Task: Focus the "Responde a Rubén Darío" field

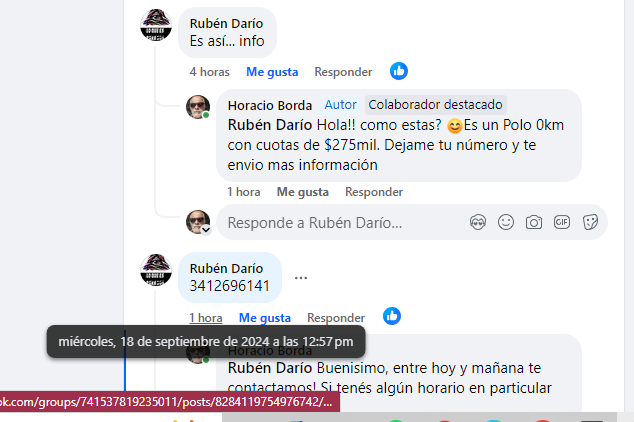Action: point(330,222)
